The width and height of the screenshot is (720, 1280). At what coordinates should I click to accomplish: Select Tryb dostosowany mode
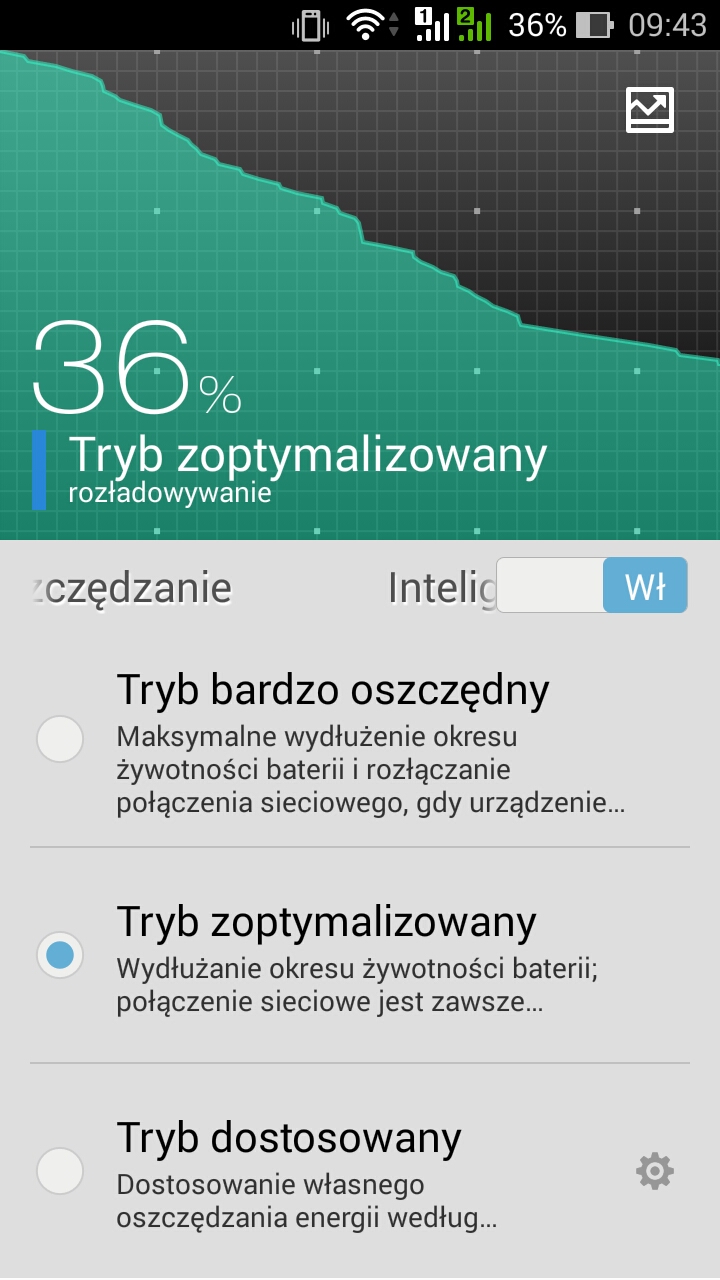[60, 1170]
